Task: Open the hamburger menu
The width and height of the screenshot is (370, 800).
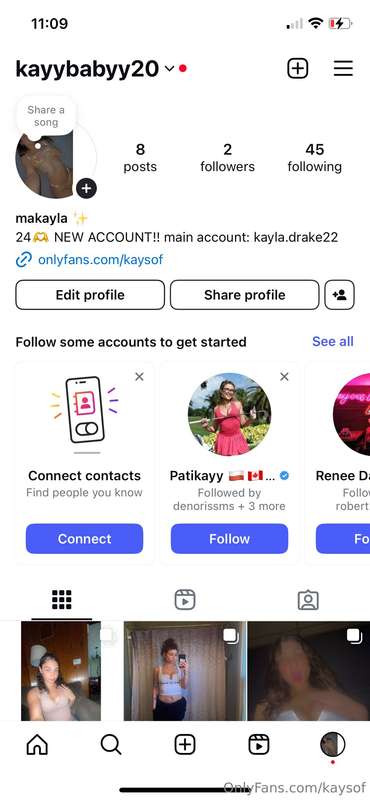Action: [x=343, y=68]
